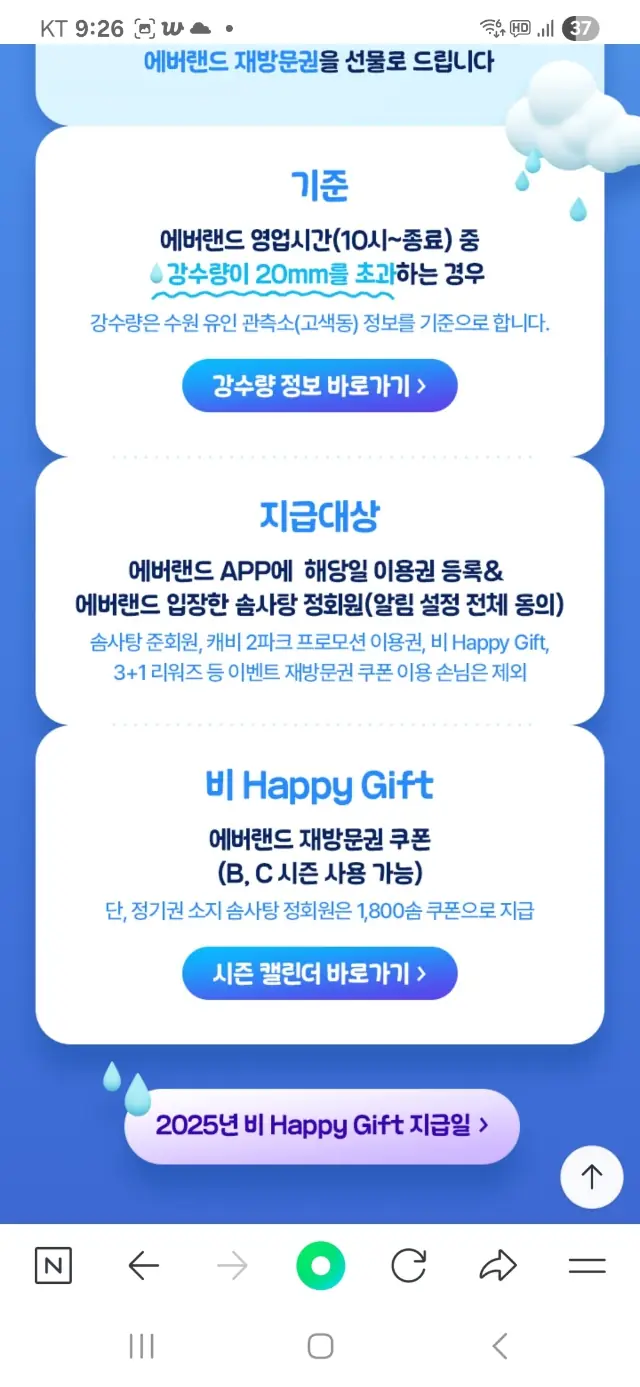
Task: Open the Naver home N icon
Action: (x=53, y=1266)
